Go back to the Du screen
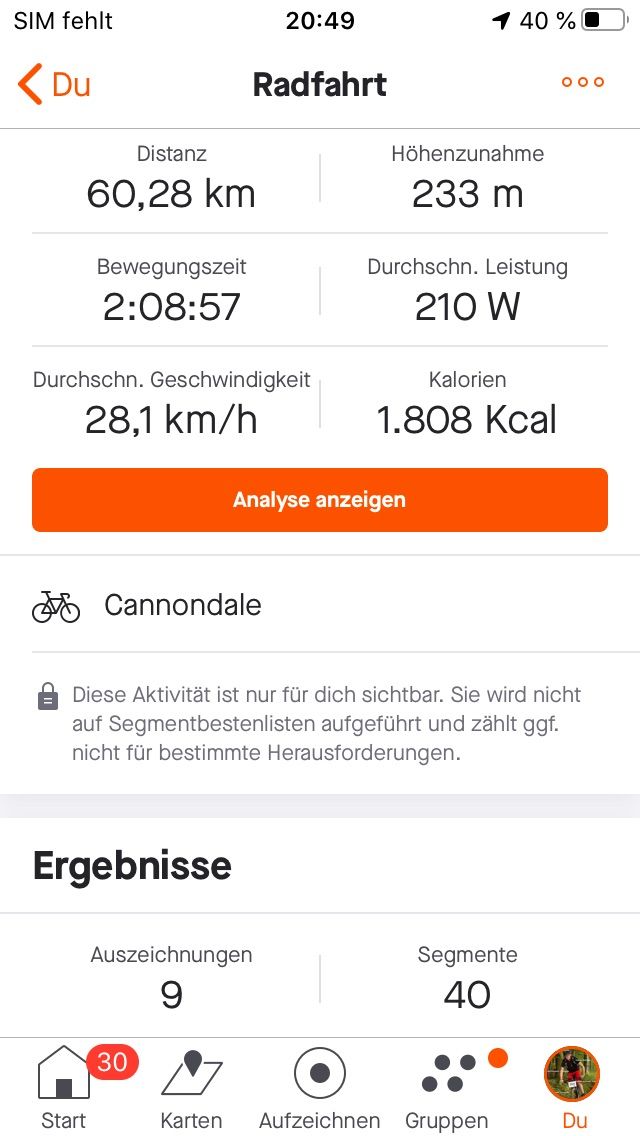Viewport: 640px width, 1136px height. coord(54,84)
